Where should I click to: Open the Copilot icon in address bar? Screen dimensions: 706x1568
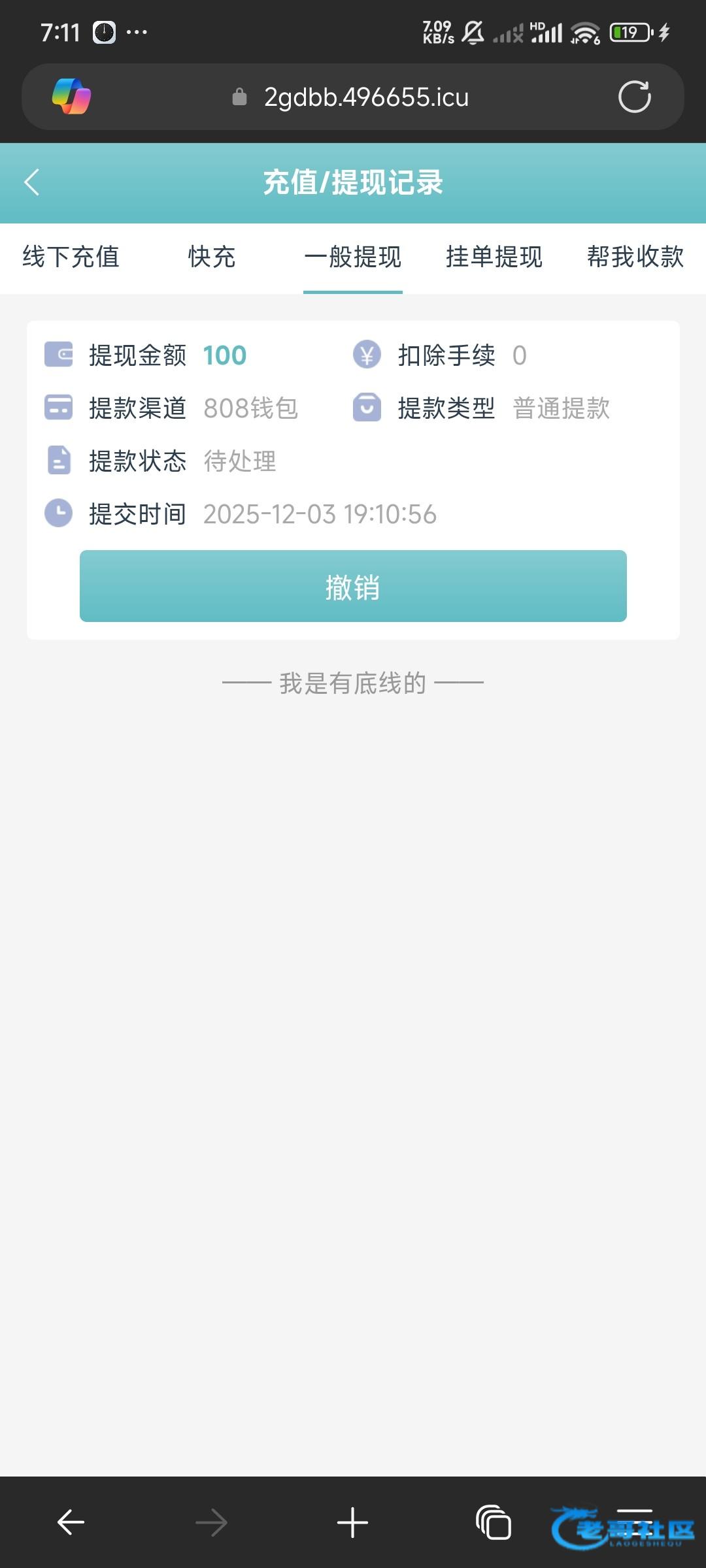point(71,97)
